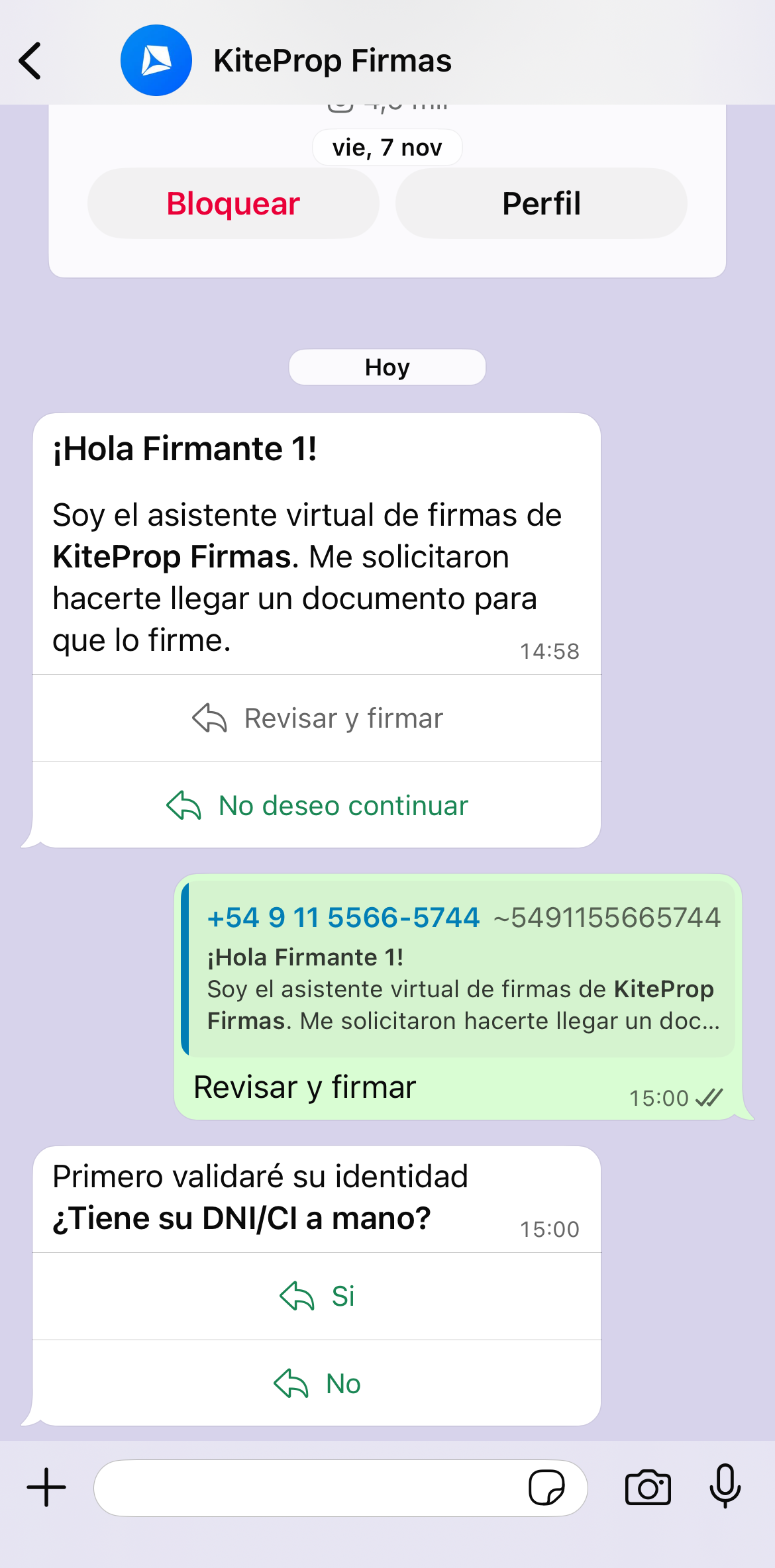Viewport: 775px width, 1568px height.
Task: Choose the No deseo continuar reply
Action: (317, 805)
